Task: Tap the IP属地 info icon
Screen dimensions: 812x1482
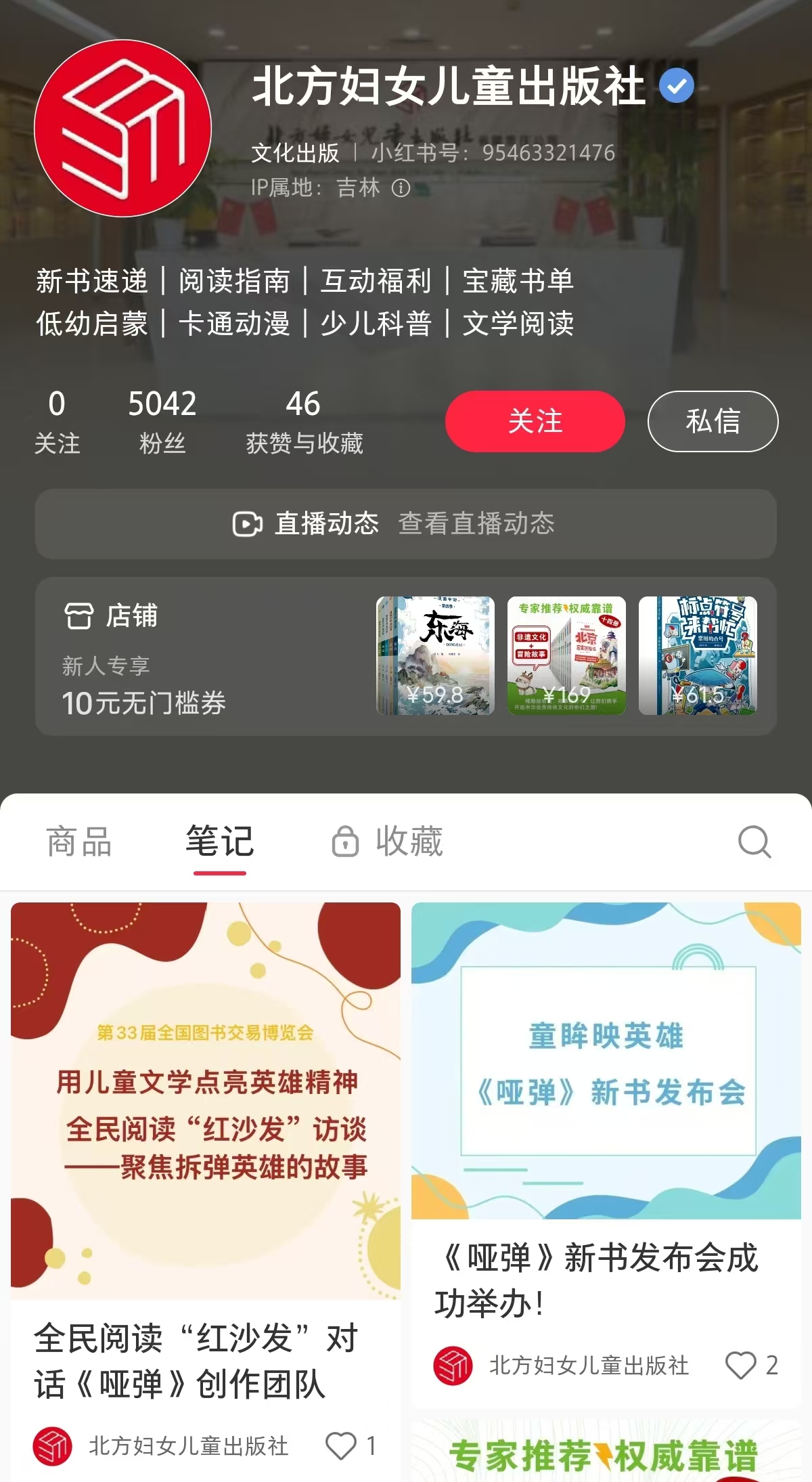Action: click(401, 188)
